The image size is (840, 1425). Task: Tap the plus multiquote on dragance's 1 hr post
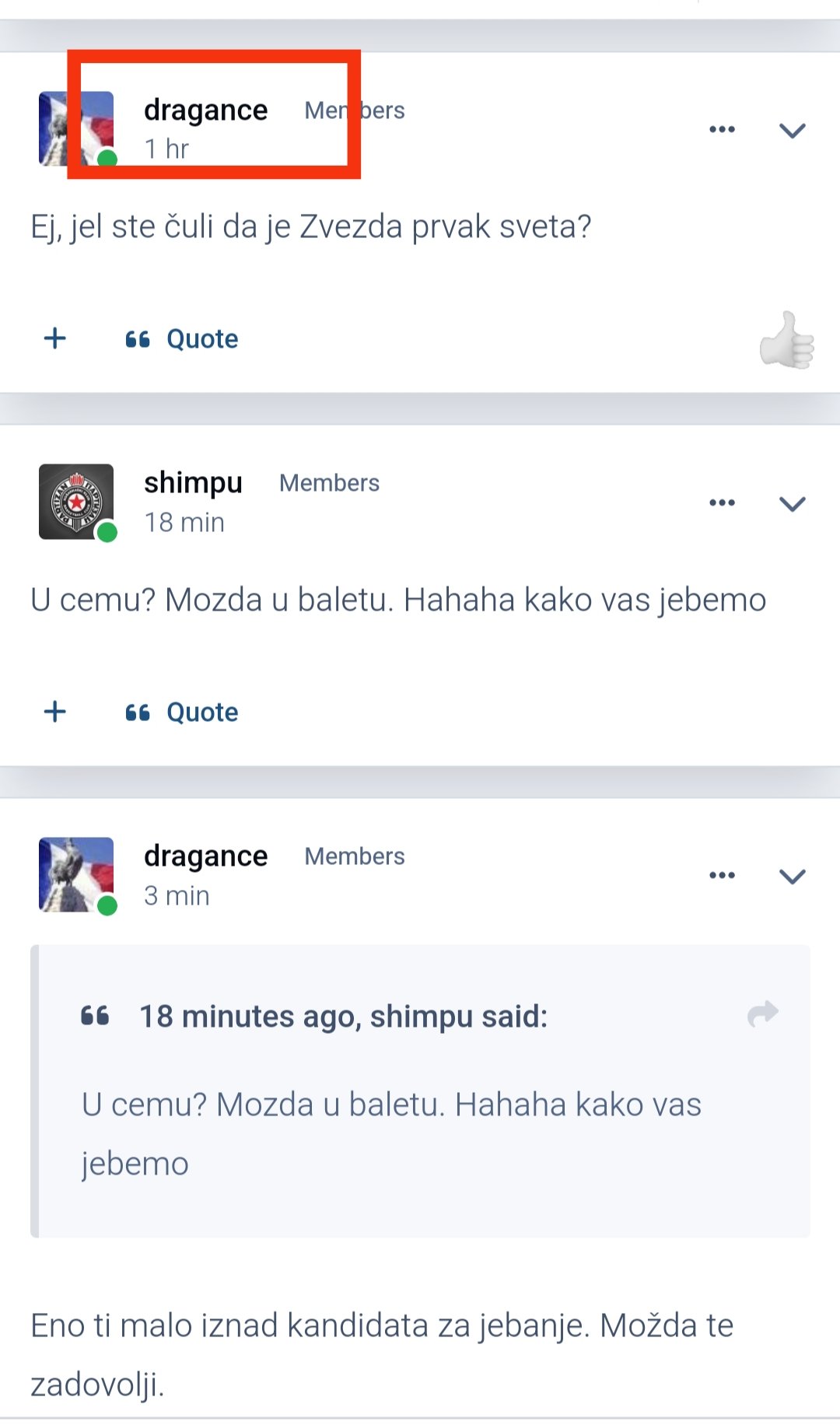(x=55, y=338)
